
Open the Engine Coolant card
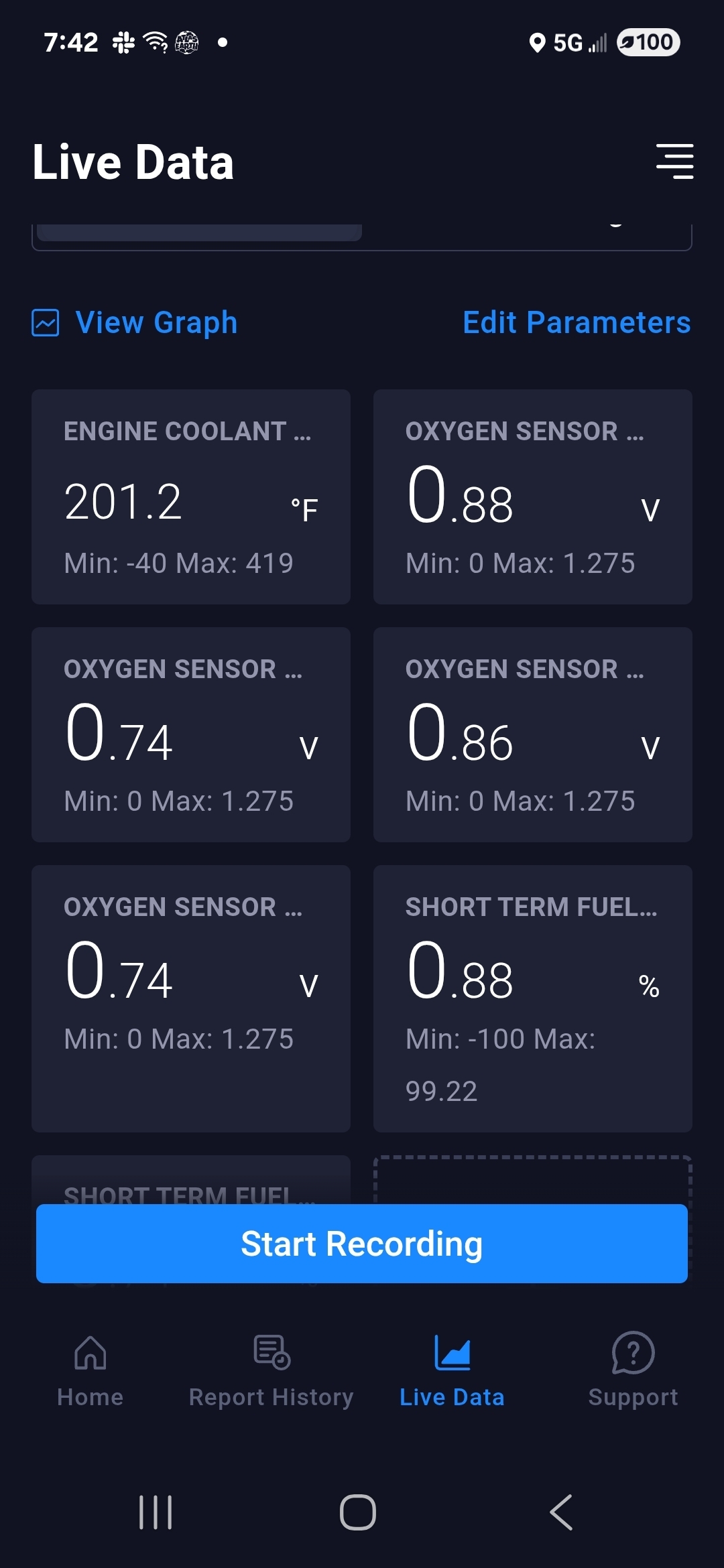click(191, 497)
